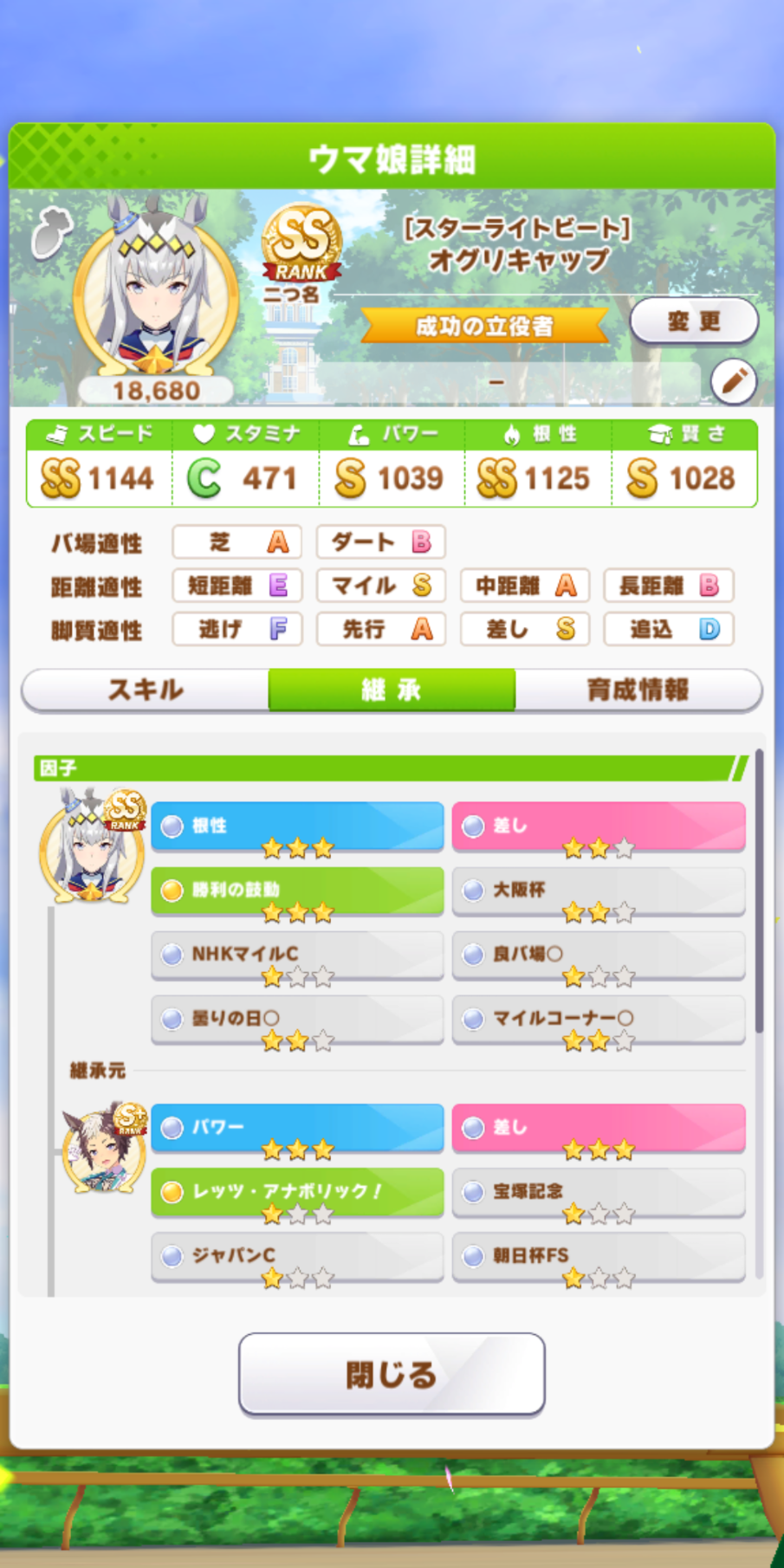Image resolution: width=784 pixels, height=1568 pixels.
Task: Tap the NHKマイルC factor
Action: [x=297, y=955]
